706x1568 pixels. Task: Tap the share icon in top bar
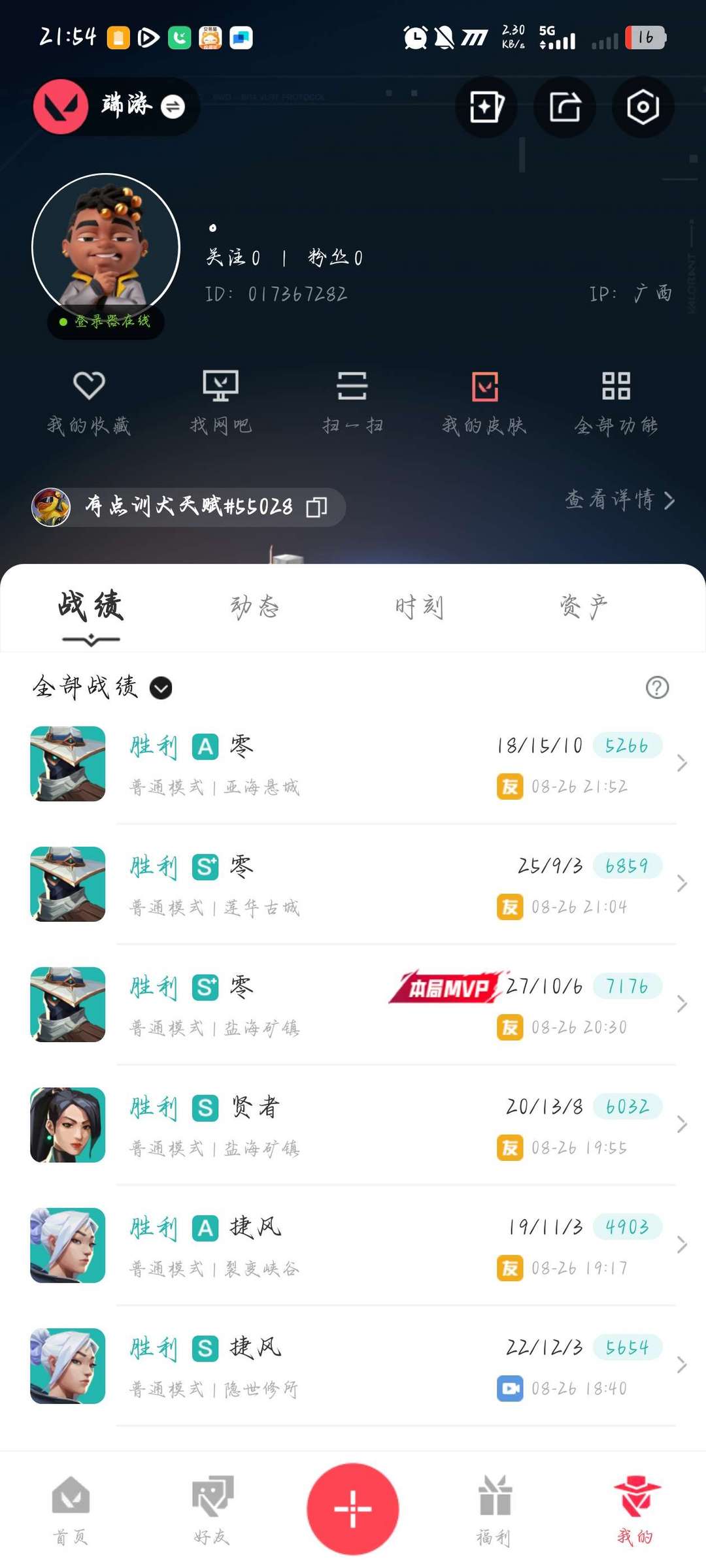565,107
